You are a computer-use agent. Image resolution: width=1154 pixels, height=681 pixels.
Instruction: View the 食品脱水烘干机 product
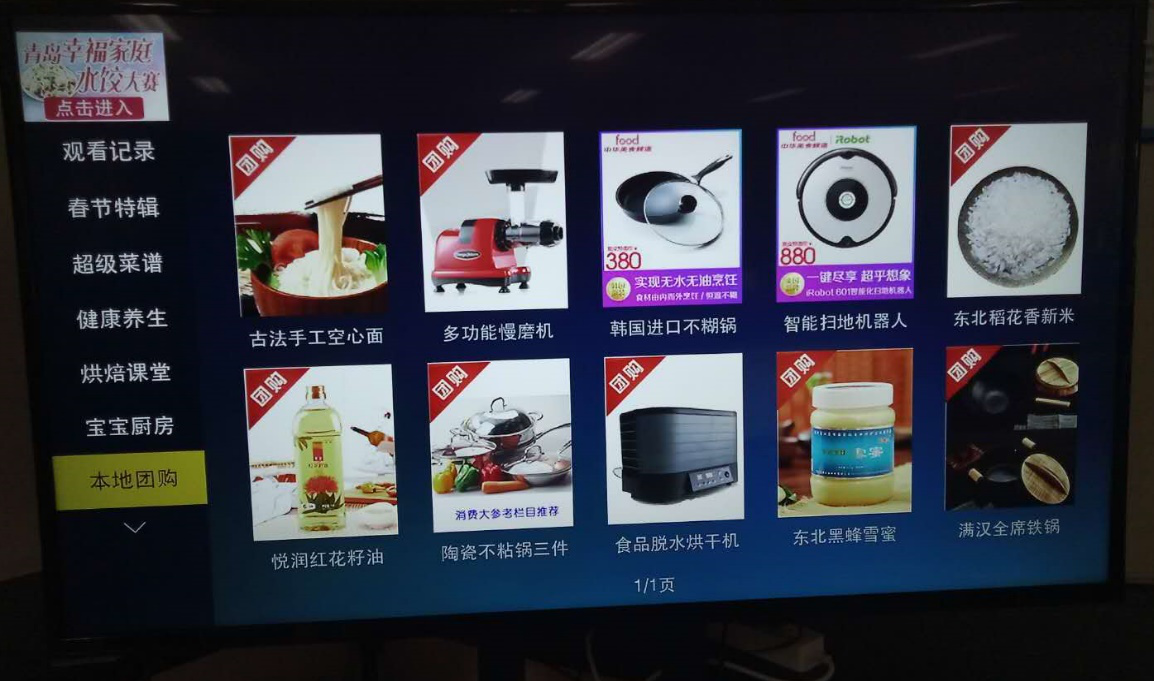[x=675, y=438]
